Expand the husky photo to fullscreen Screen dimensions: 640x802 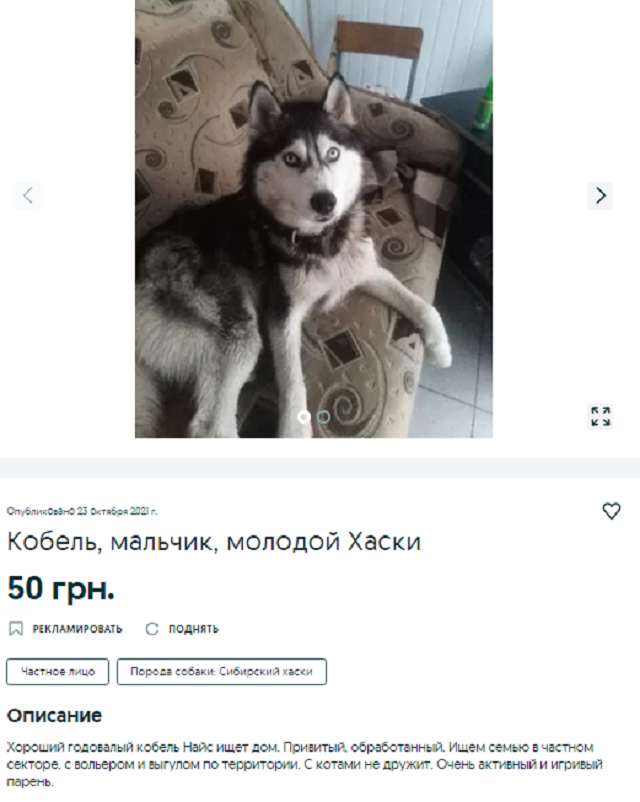point(600,416)
